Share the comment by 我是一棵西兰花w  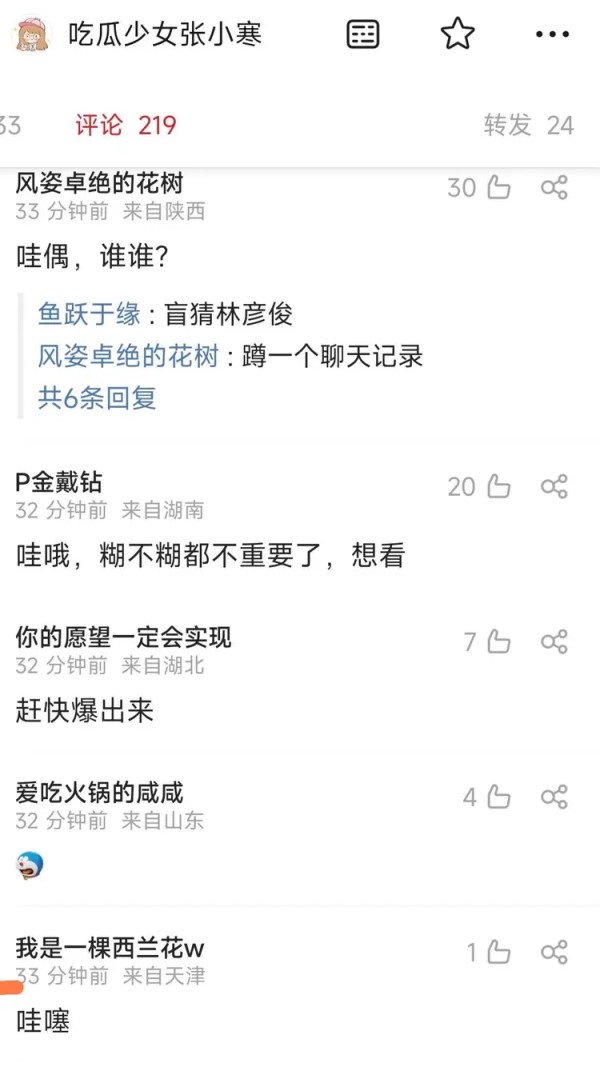[x=554, y=953]
